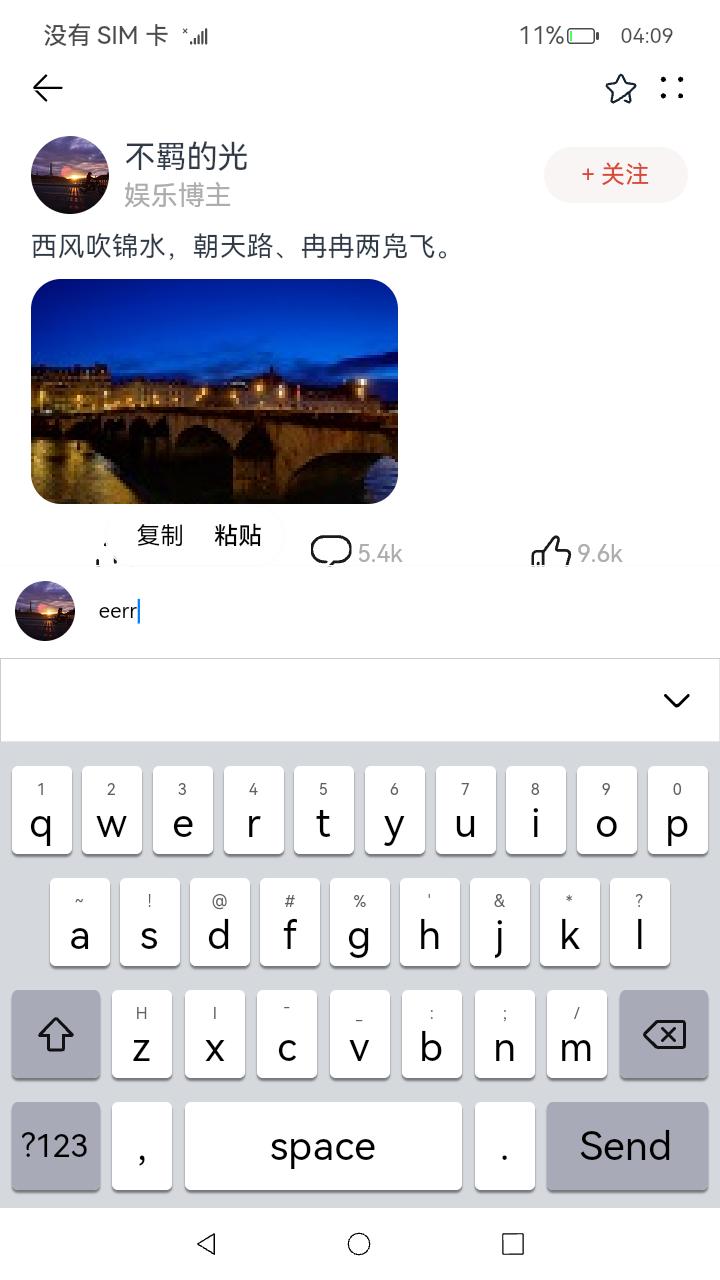This screenshot has height=1280, width=720.
Task: Tap Send on the keyboard
Action: click(625, 1146)
